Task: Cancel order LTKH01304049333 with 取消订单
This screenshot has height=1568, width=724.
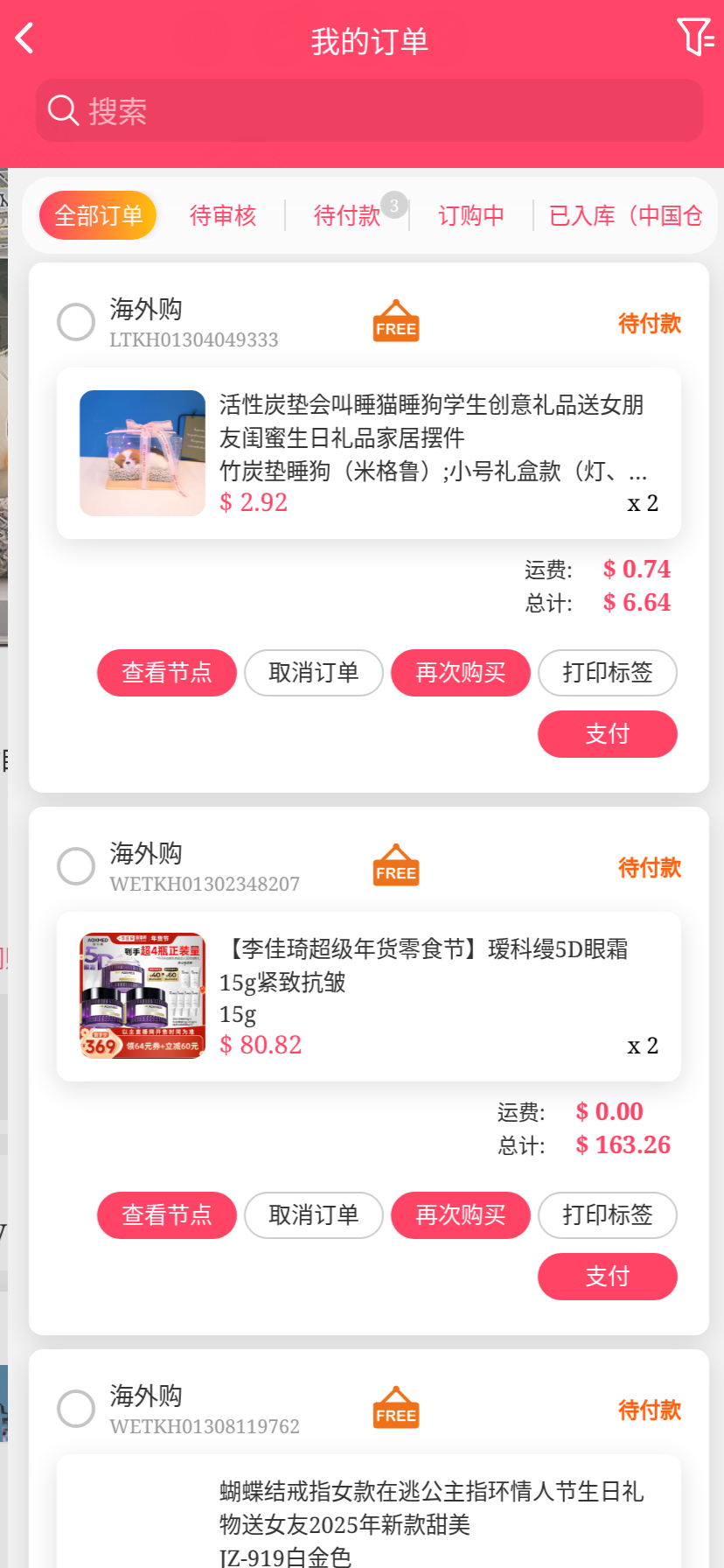Action: 314,673
